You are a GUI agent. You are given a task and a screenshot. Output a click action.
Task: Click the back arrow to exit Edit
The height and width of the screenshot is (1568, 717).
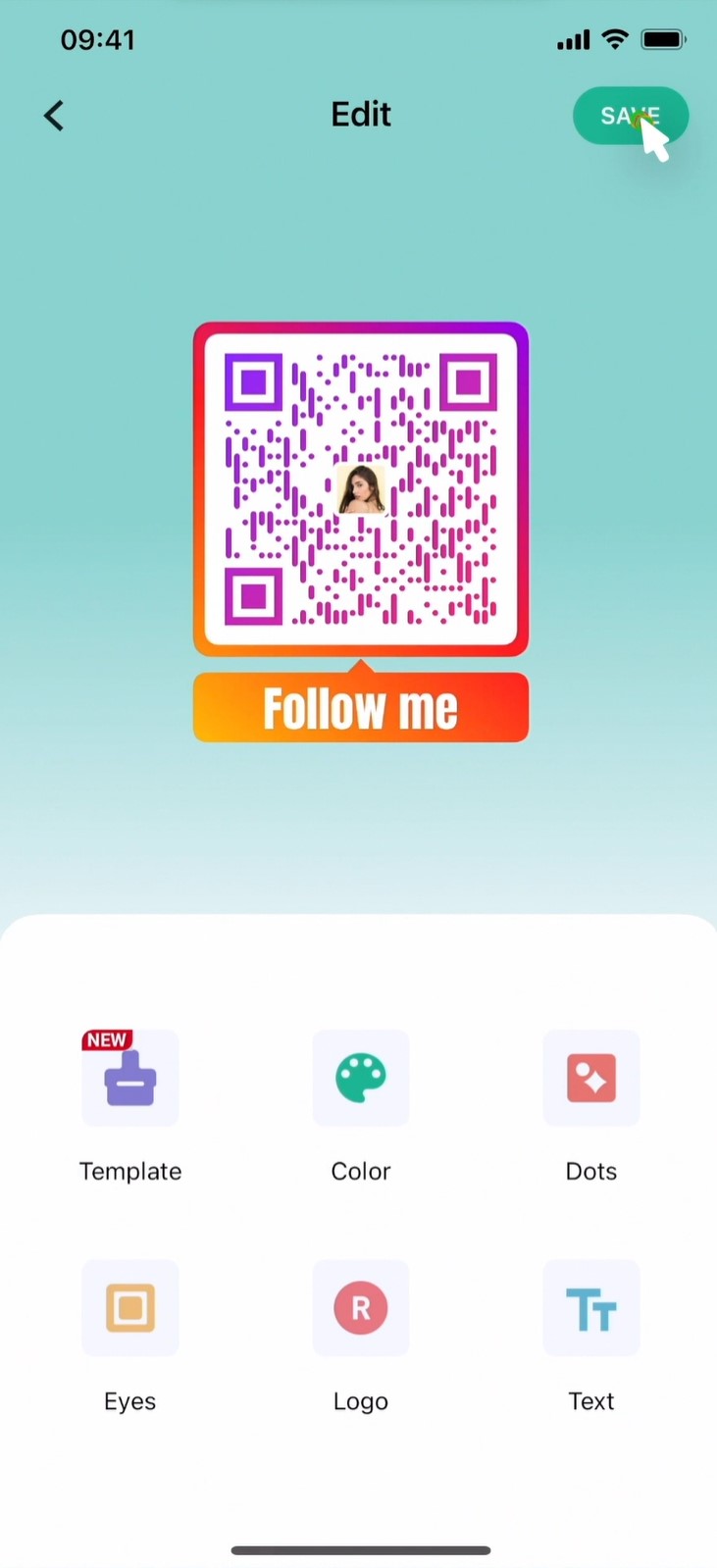(54, 115)
